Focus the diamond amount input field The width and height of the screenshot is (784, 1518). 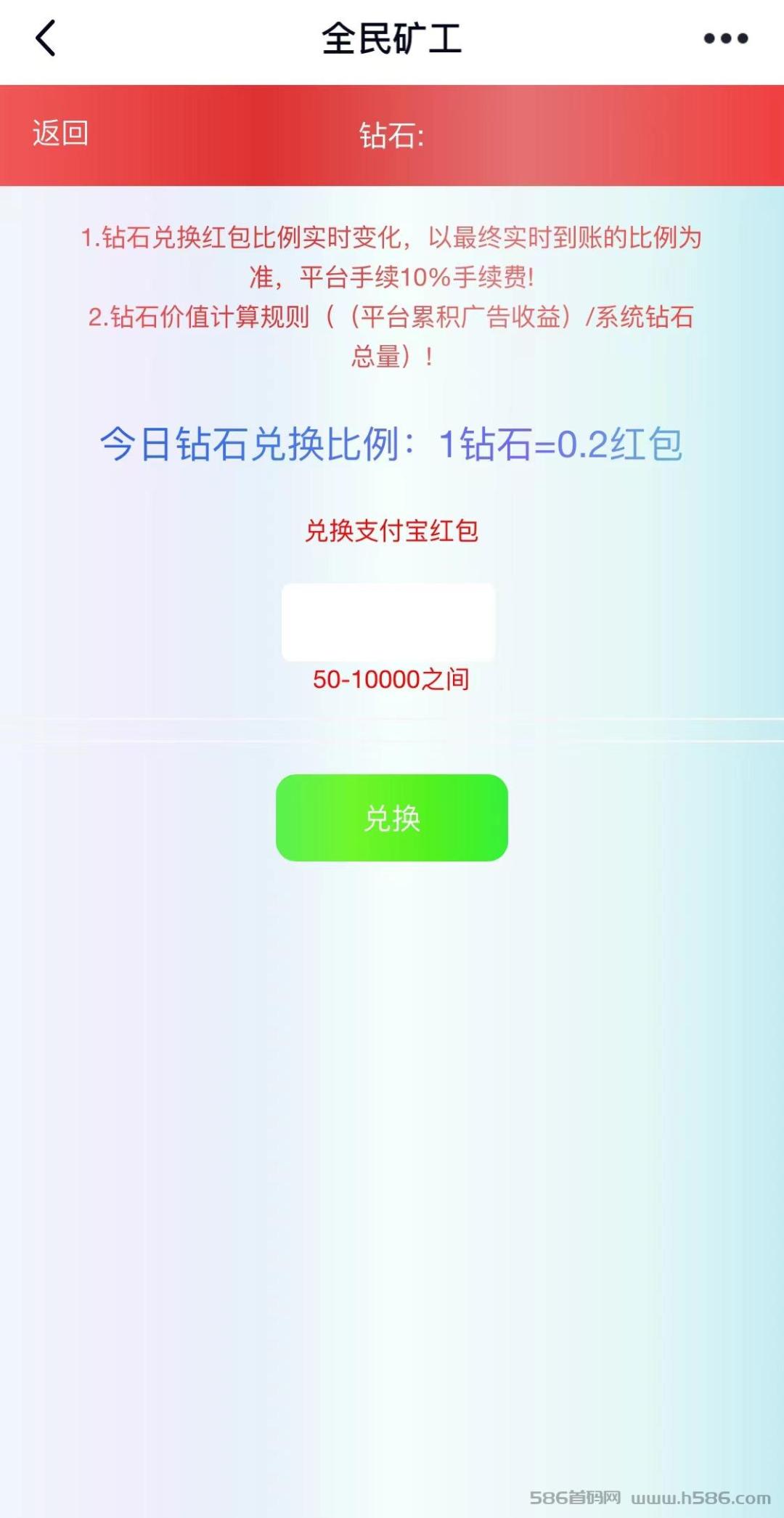point(388,622)
